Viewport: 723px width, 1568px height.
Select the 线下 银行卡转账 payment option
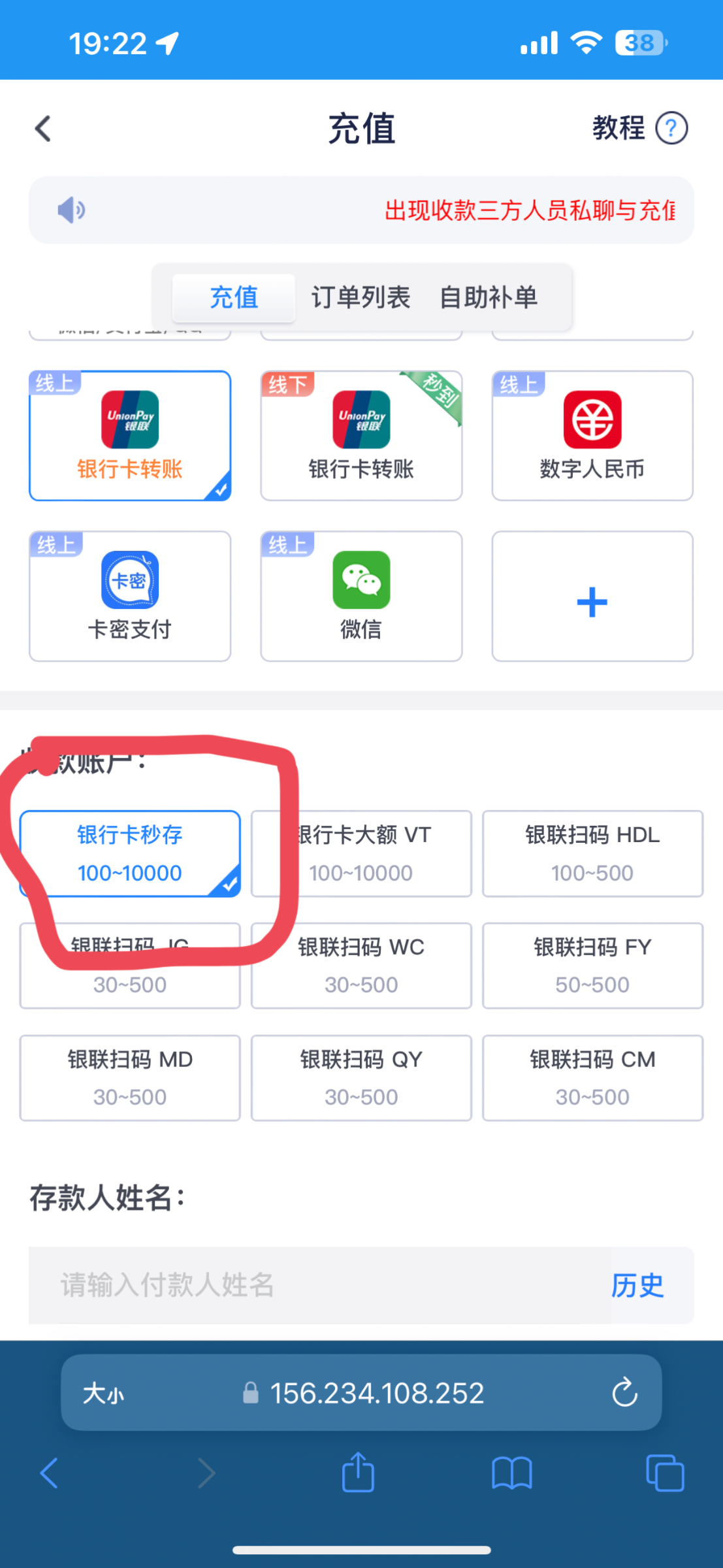tap(361, 436)
